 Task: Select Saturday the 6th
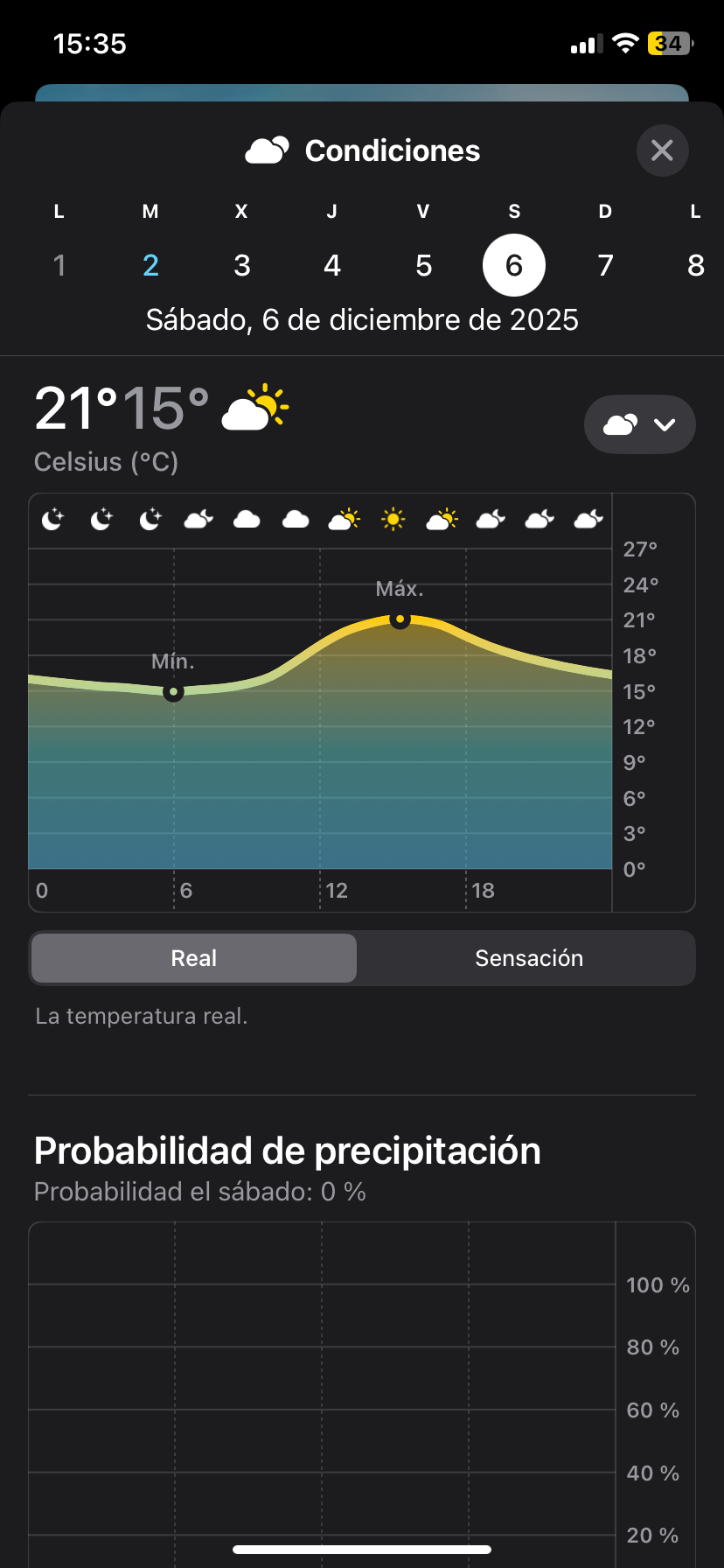click(x=514, y=265)
